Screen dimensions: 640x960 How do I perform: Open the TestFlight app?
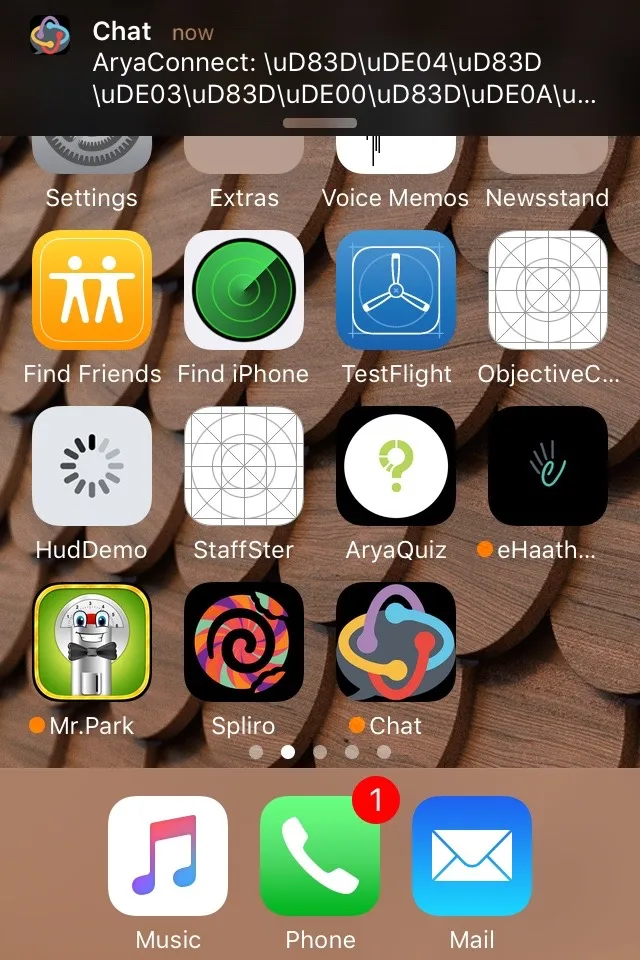pyautogui.click(x=396, y=290)
